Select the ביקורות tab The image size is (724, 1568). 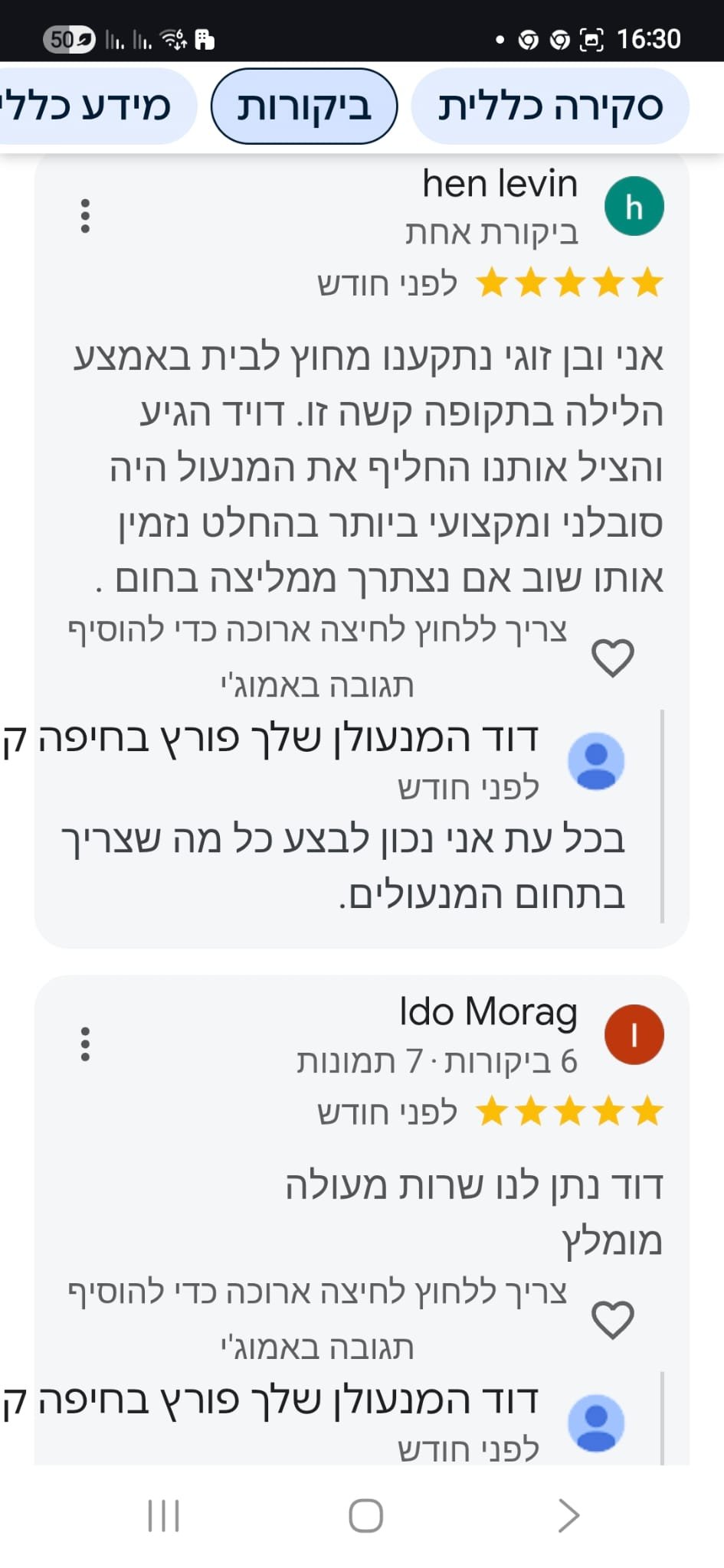tap(304, 106)
